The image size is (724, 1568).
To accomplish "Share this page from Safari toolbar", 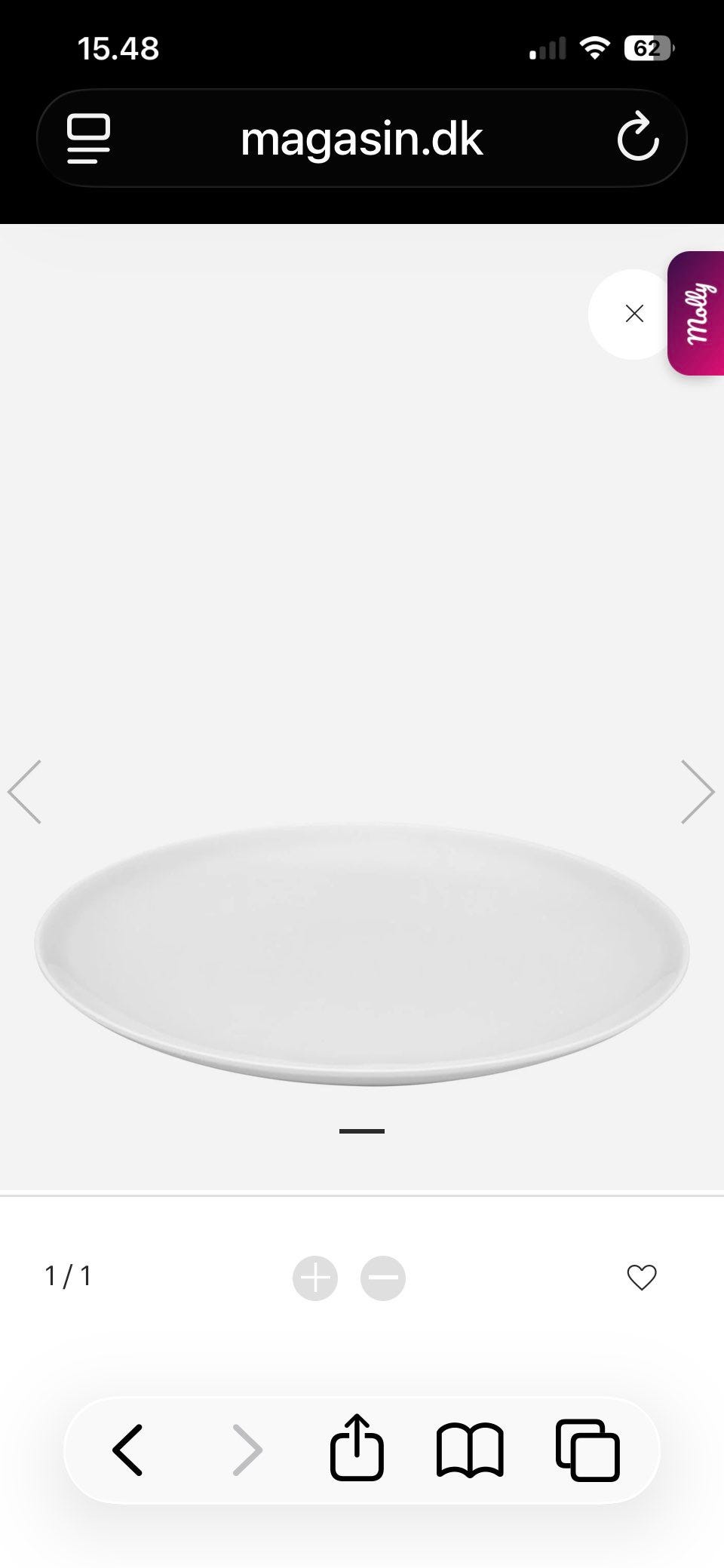I will [357, 1447].
